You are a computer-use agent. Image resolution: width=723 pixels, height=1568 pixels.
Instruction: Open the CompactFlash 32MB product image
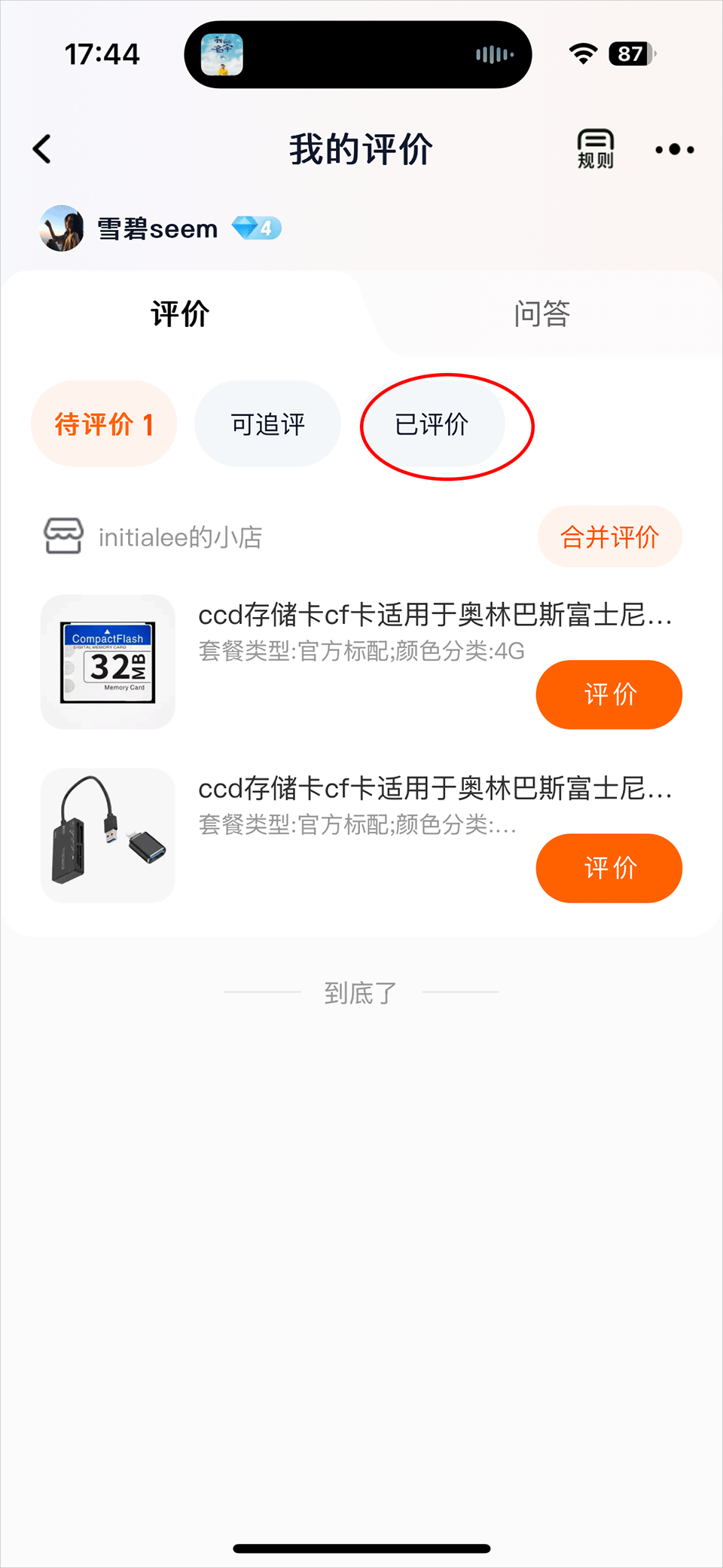(108, 662)
